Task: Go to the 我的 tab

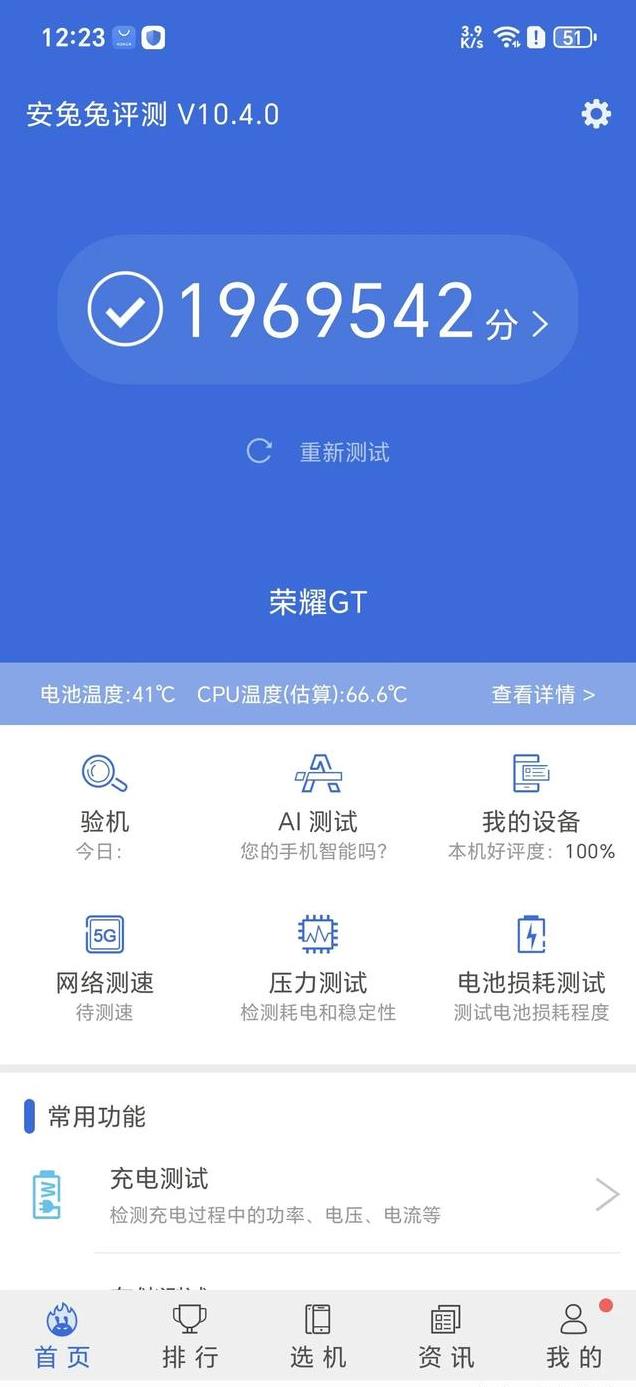Action: click(x=574, y=1336)
